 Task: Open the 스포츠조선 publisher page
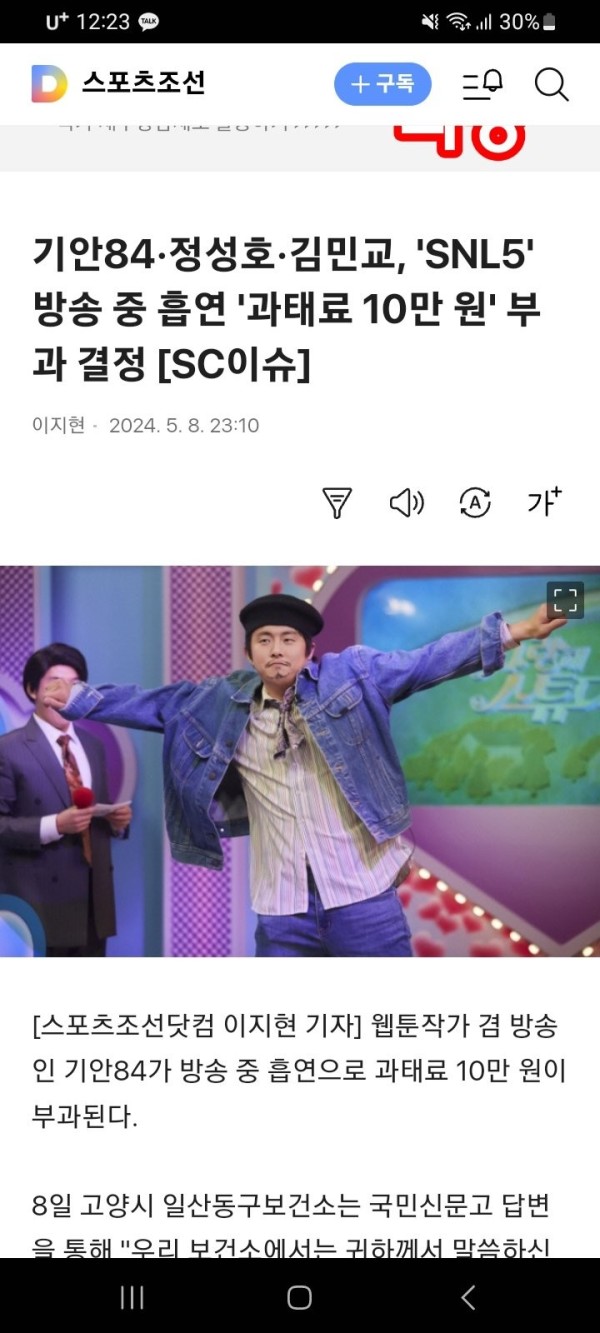[x=143, y=84]
